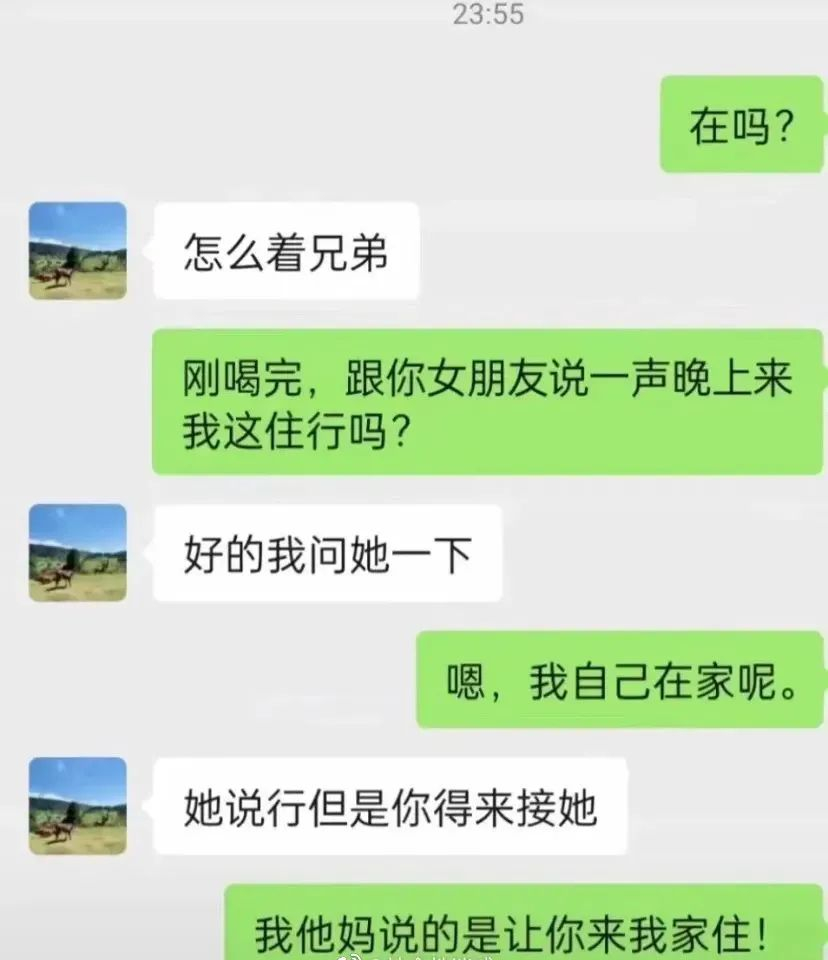The height and width of the screenshot is (960, 828).
Task: View the profile from the avatar beside 她说行但是你得来接她
Action: point(78,806)
